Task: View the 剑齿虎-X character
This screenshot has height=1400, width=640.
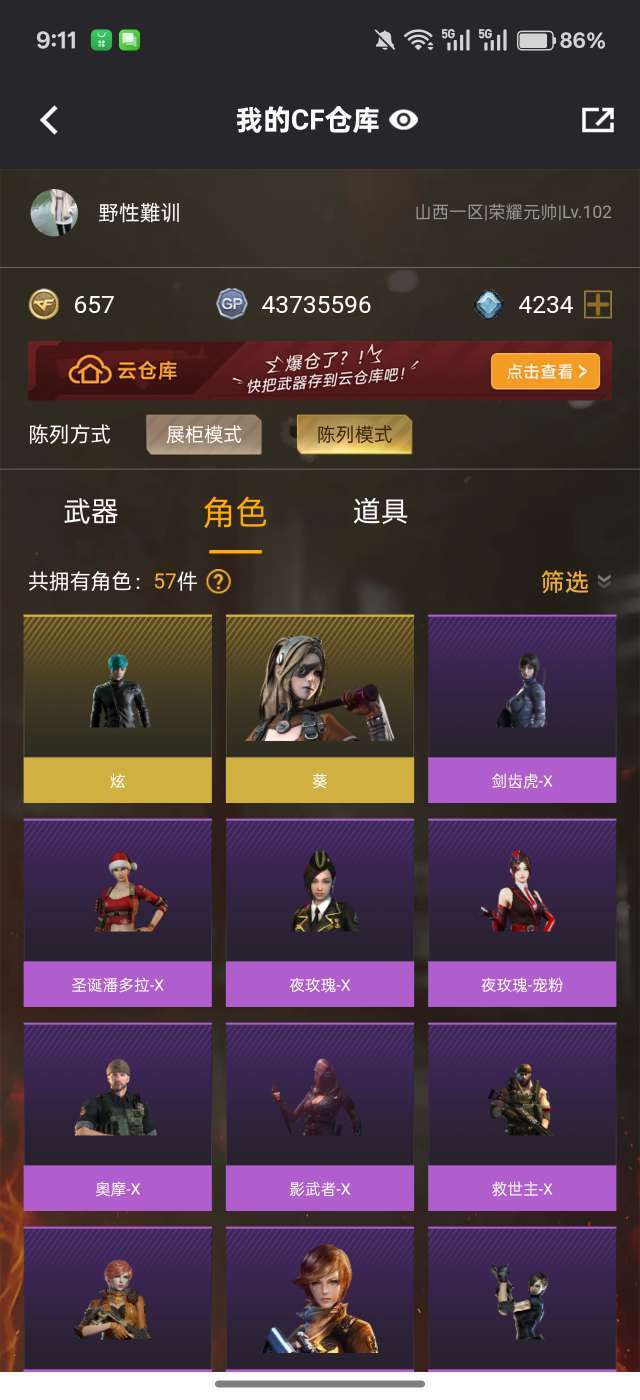Action: (x=522, y=709)
